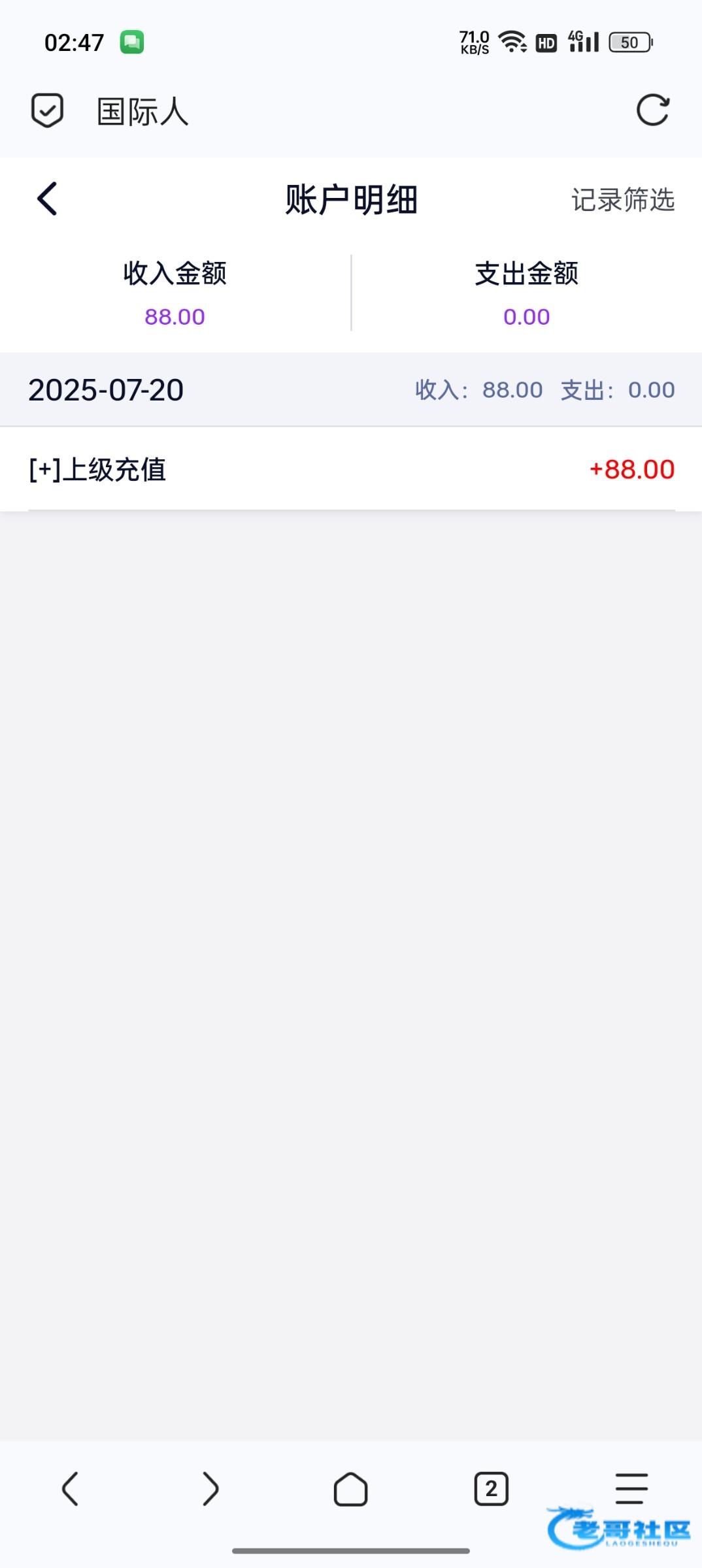The width and height of the screenshot is (702, 1568).
Task: Go back from the 账户明细 page
Action: (47, 199)
